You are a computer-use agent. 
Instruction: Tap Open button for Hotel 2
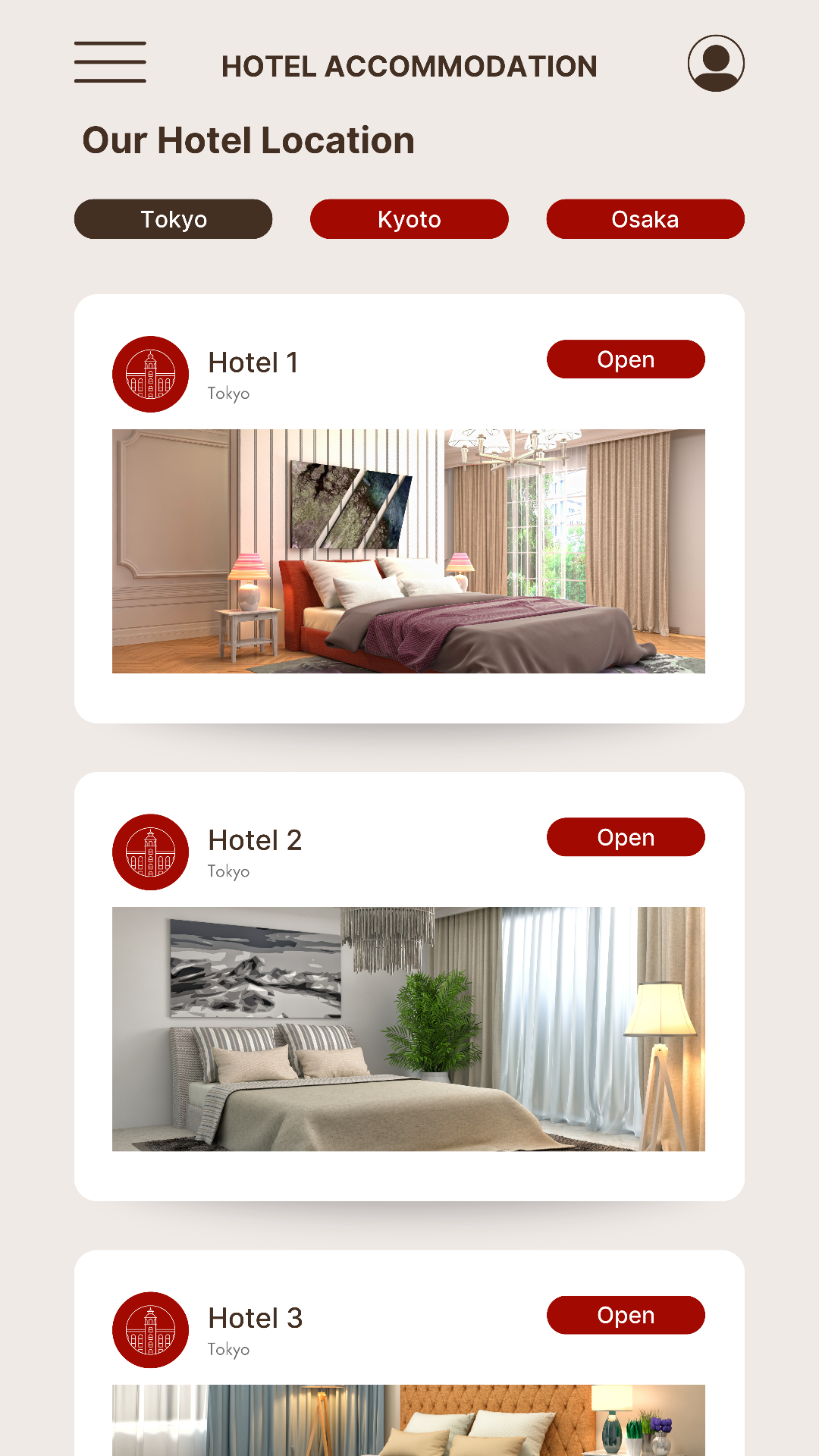(626, 837)
